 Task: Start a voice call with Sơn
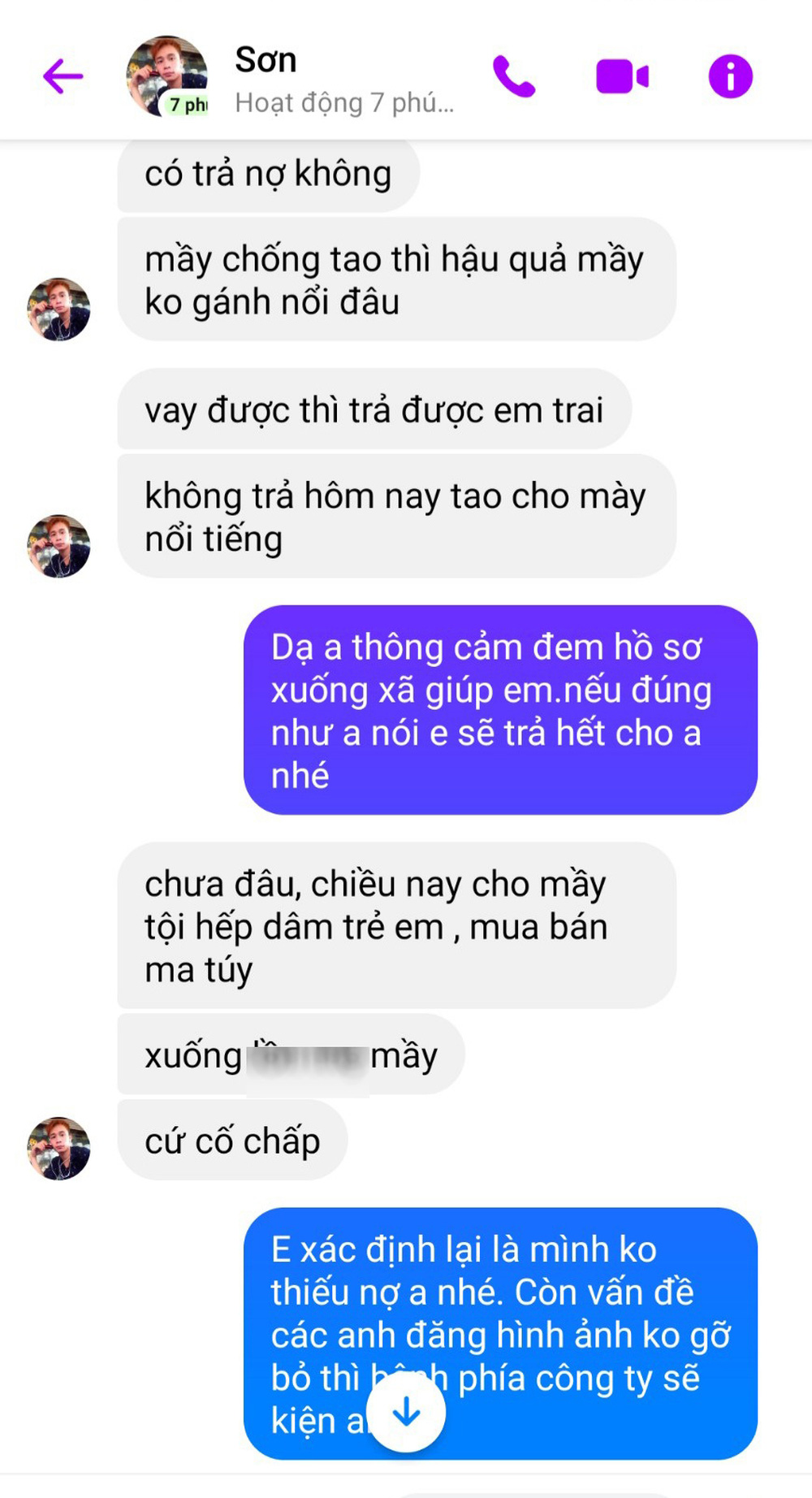[x=514, y=77]
